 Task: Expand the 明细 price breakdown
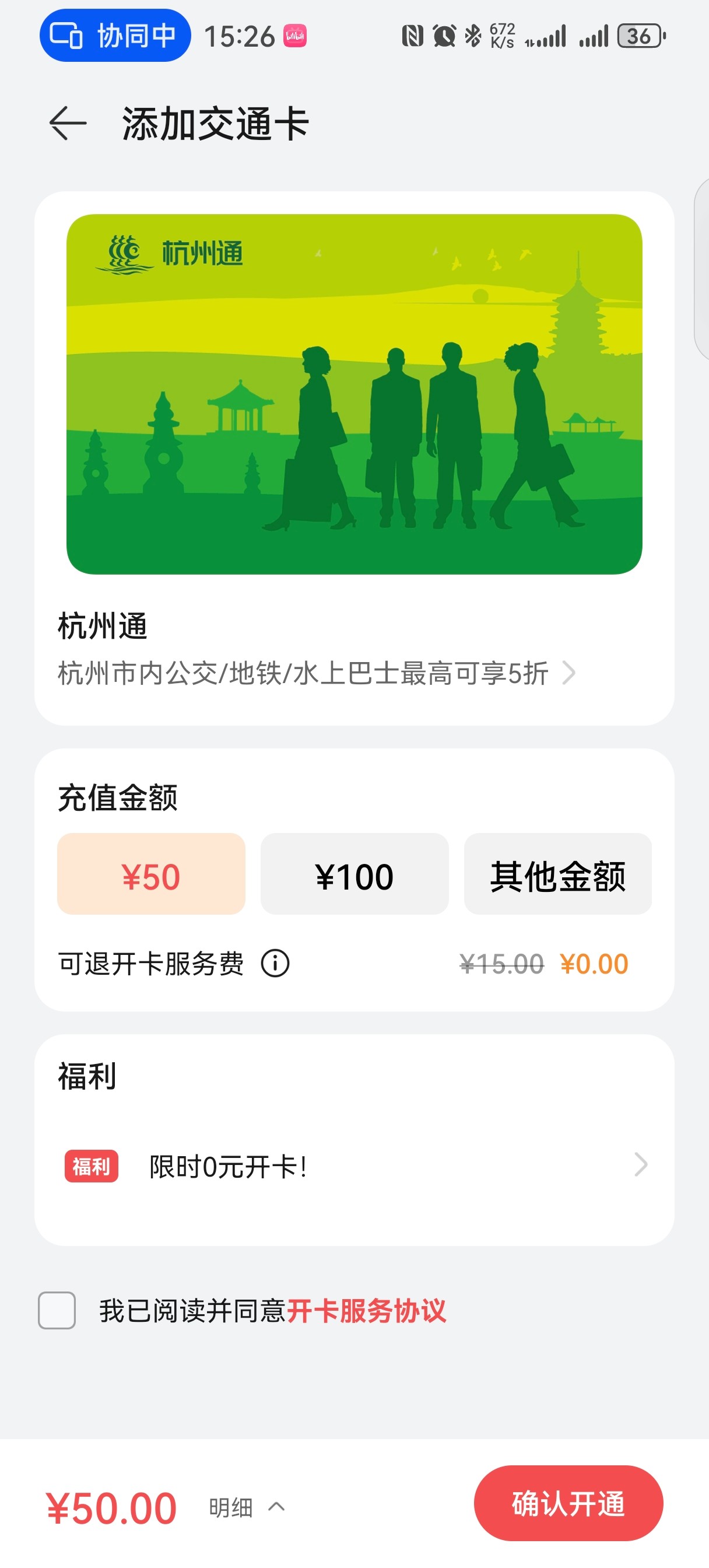click(x=247, y=1507)
